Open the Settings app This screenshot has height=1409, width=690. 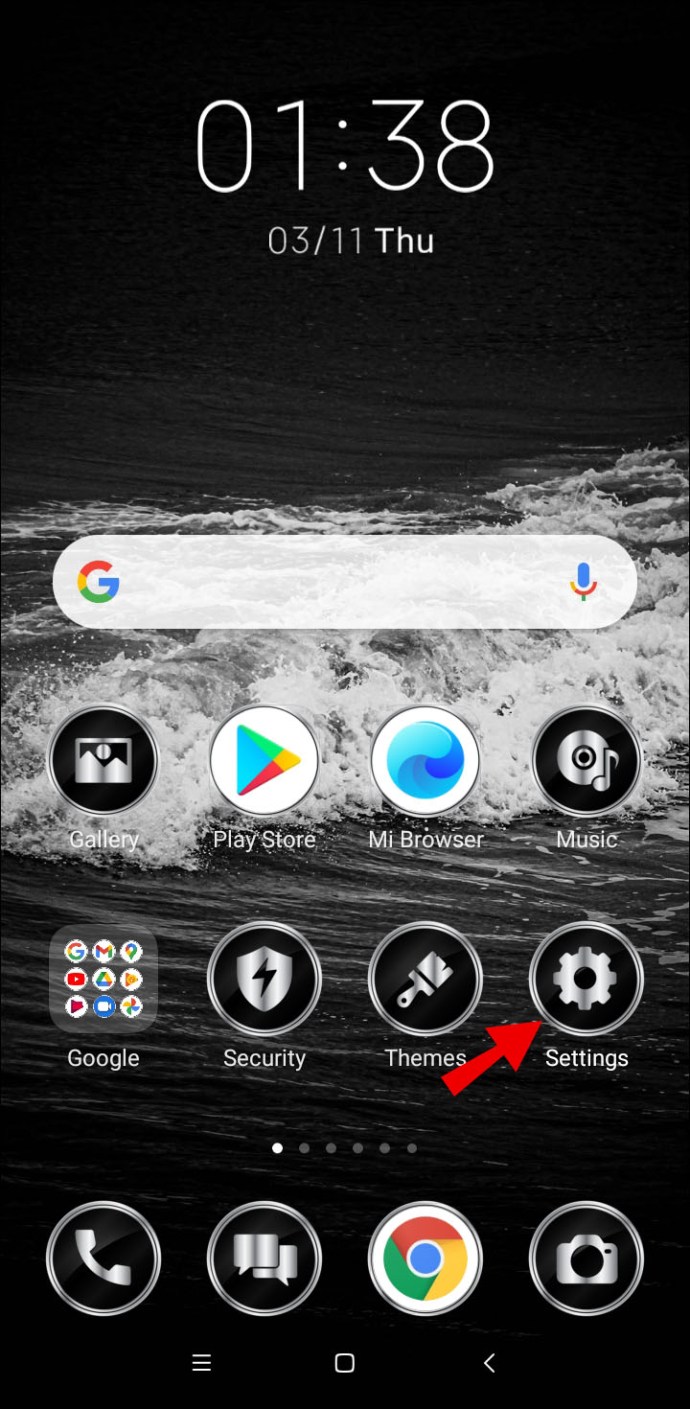[586, 978]
